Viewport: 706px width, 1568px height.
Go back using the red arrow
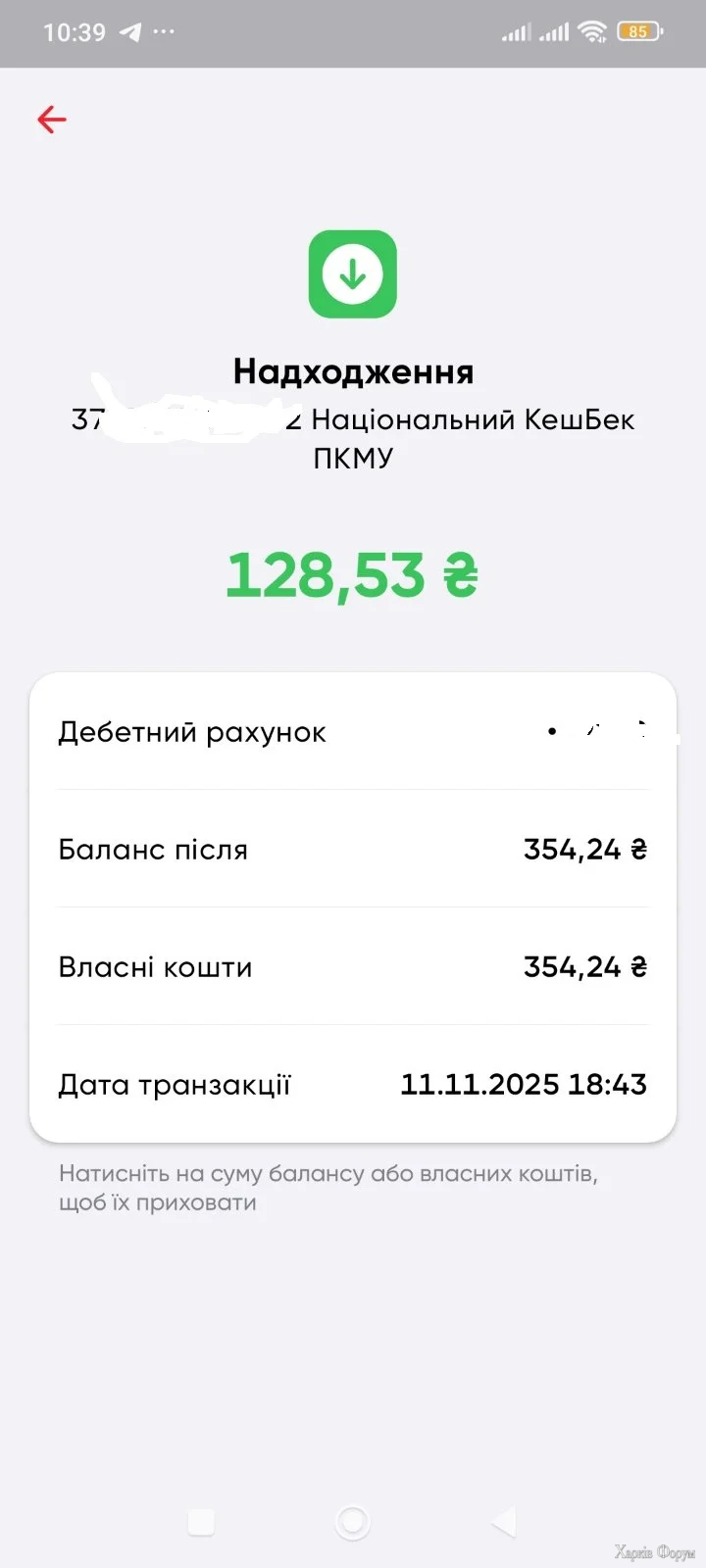click(x=51, y=120)
